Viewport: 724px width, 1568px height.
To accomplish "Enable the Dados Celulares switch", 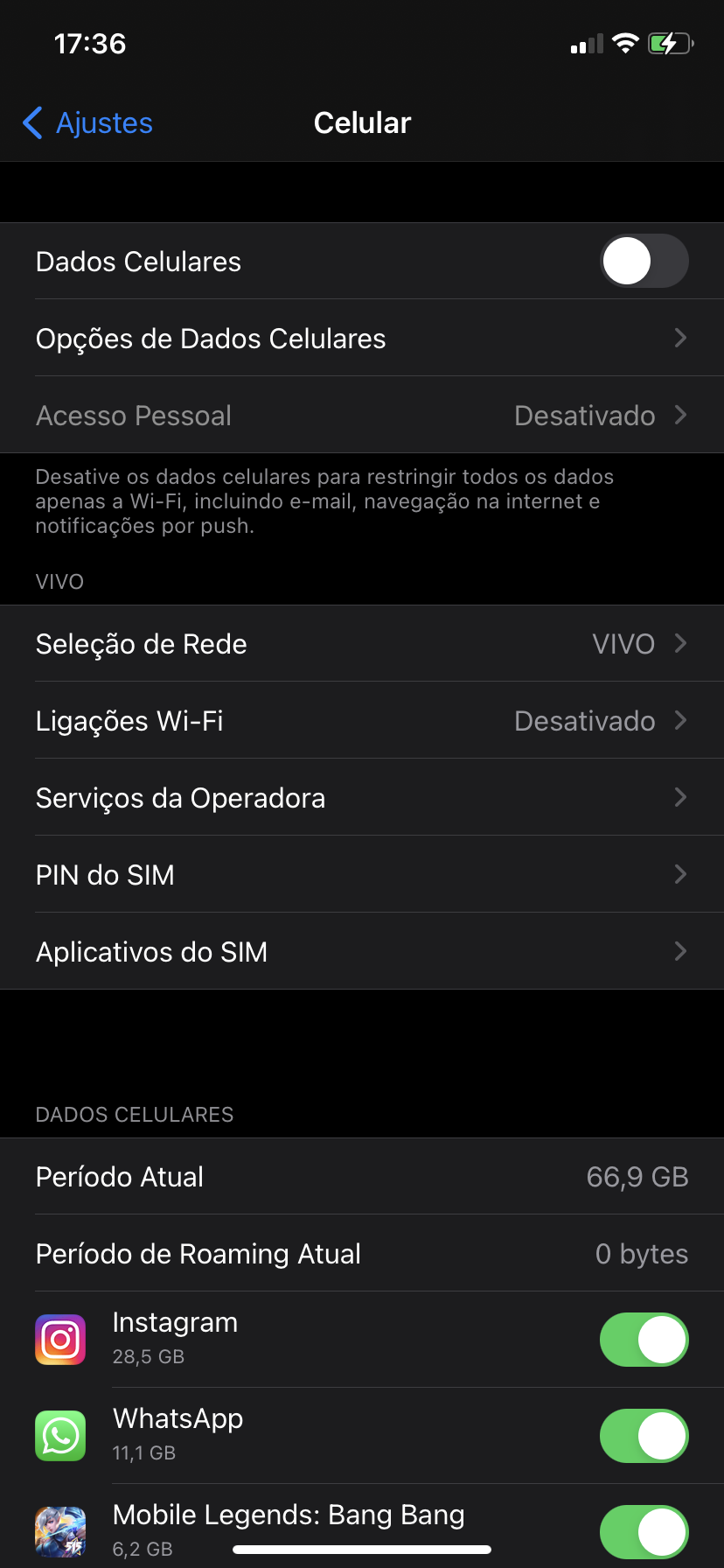I will (644, 261).
